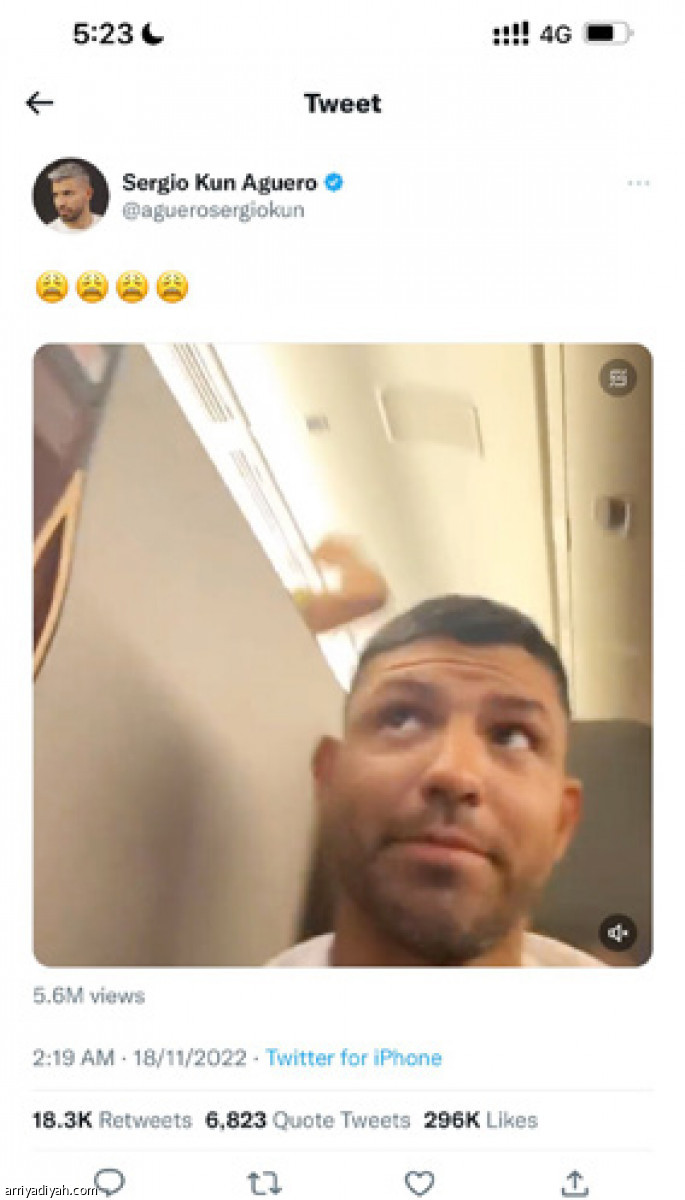Screen dimensions: 685x1200
Task: Retweet this tweet
Action: (x=264, y=1183)
